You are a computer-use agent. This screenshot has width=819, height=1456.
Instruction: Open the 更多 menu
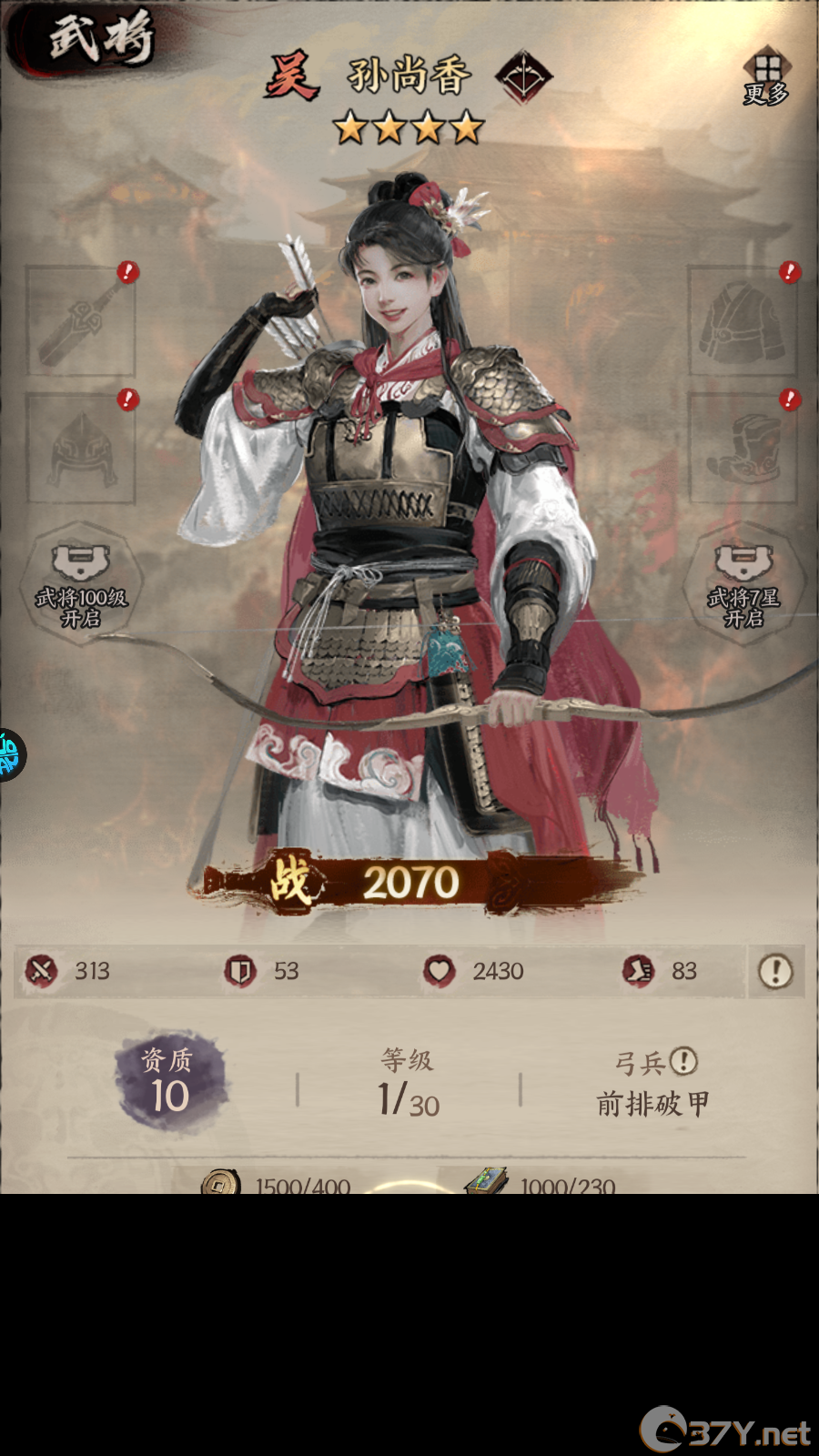coord(766,76)
